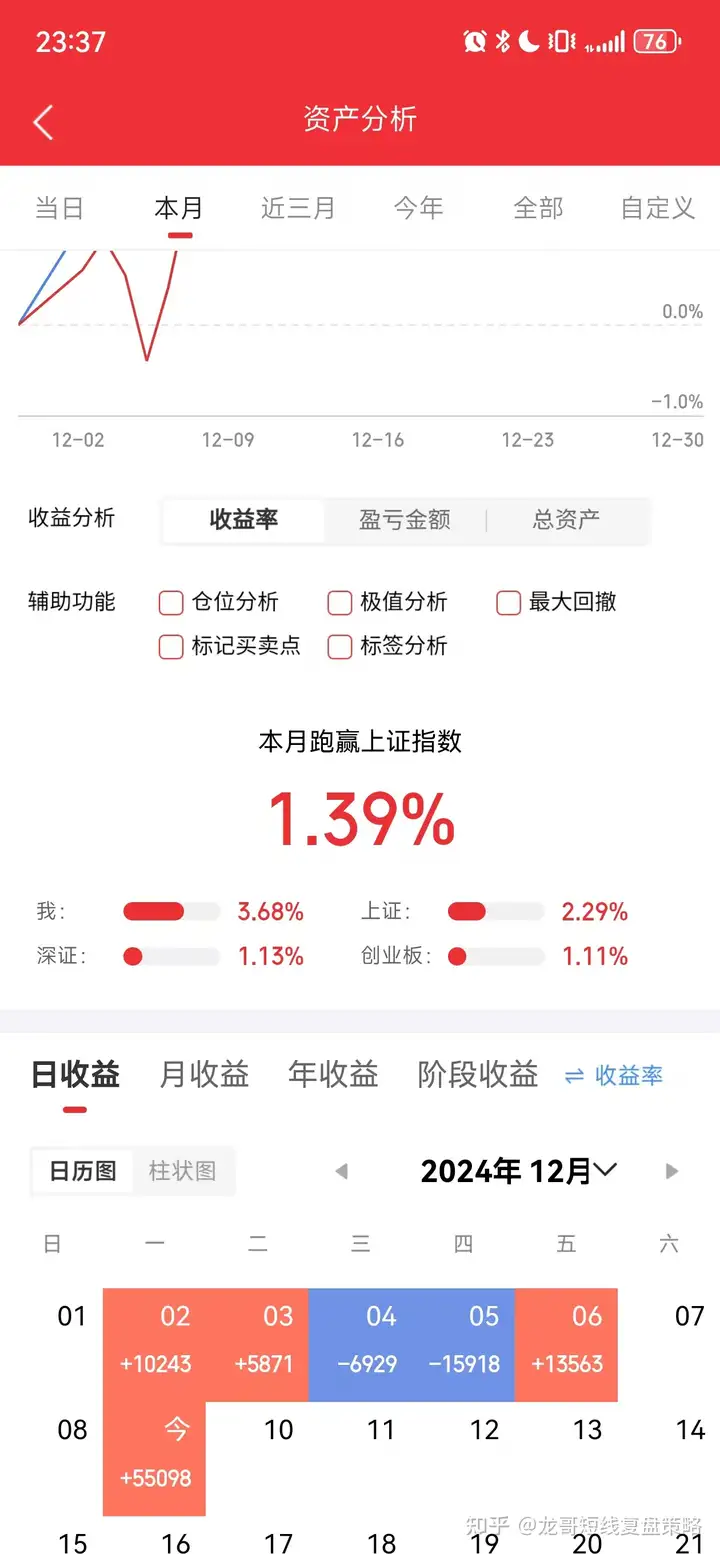Viewport: 720px width, 1554px height.
Task: Go to the previous month arrow
Action: [342, 1171]
